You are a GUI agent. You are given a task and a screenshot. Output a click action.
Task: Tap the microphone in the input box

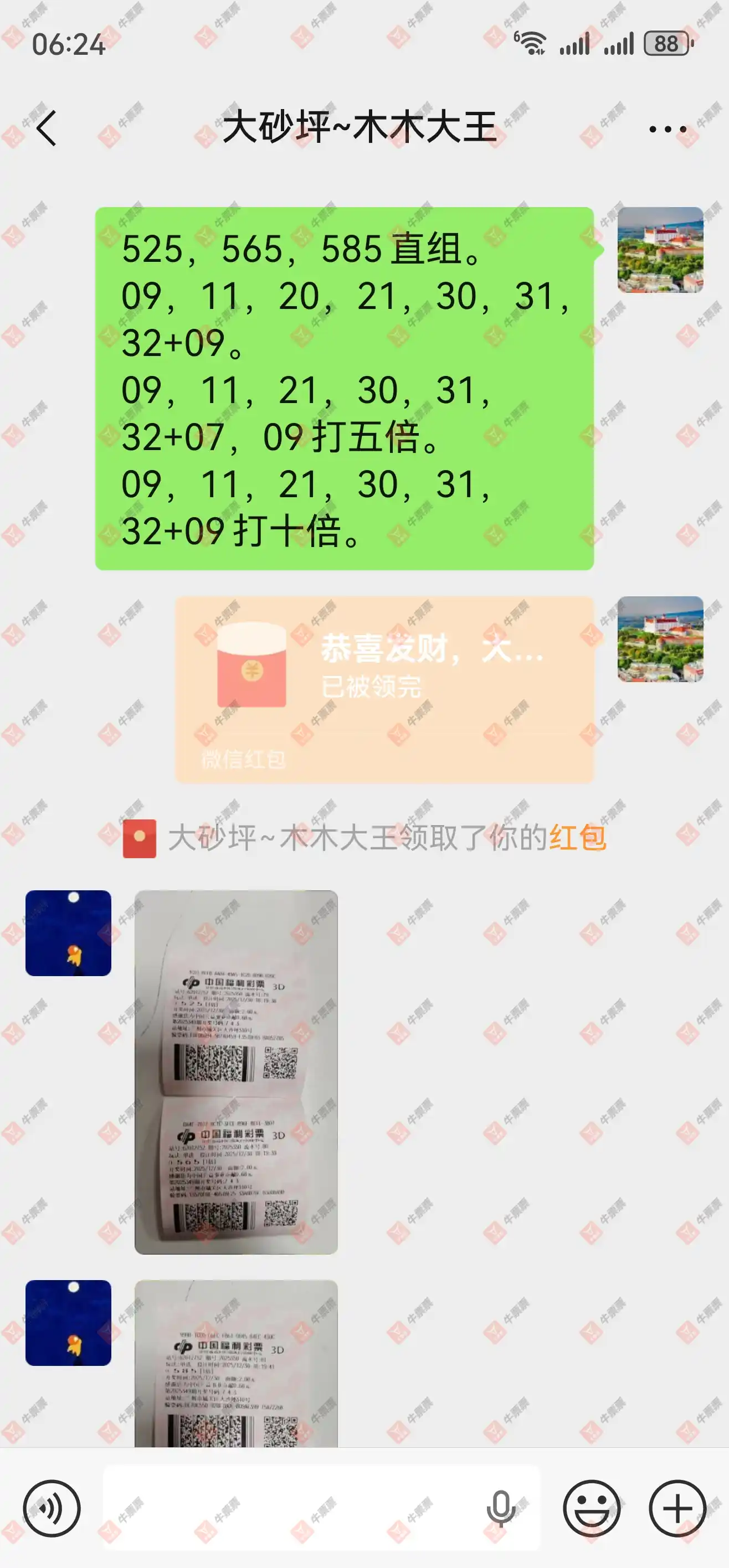pos(501,1508)
